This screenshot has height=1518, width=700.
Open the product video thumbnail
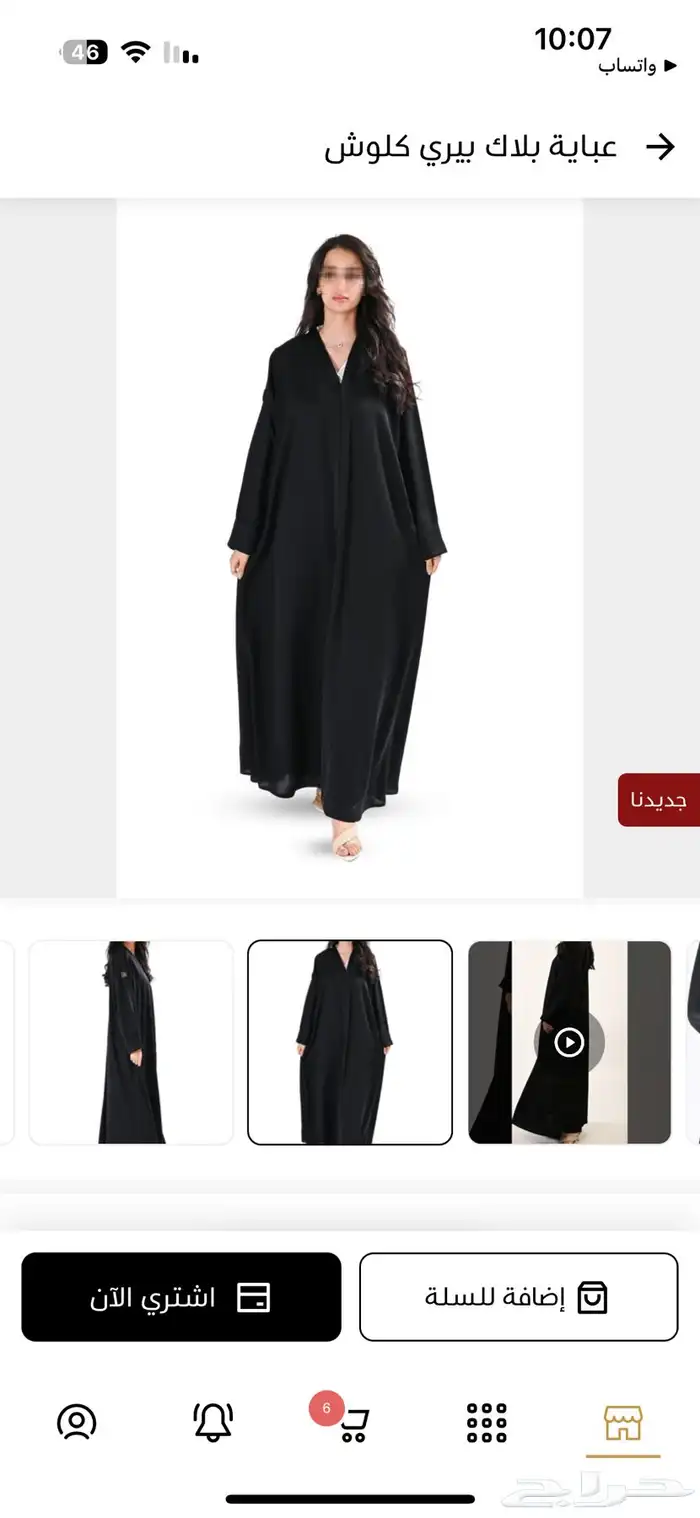point(569,1042)
